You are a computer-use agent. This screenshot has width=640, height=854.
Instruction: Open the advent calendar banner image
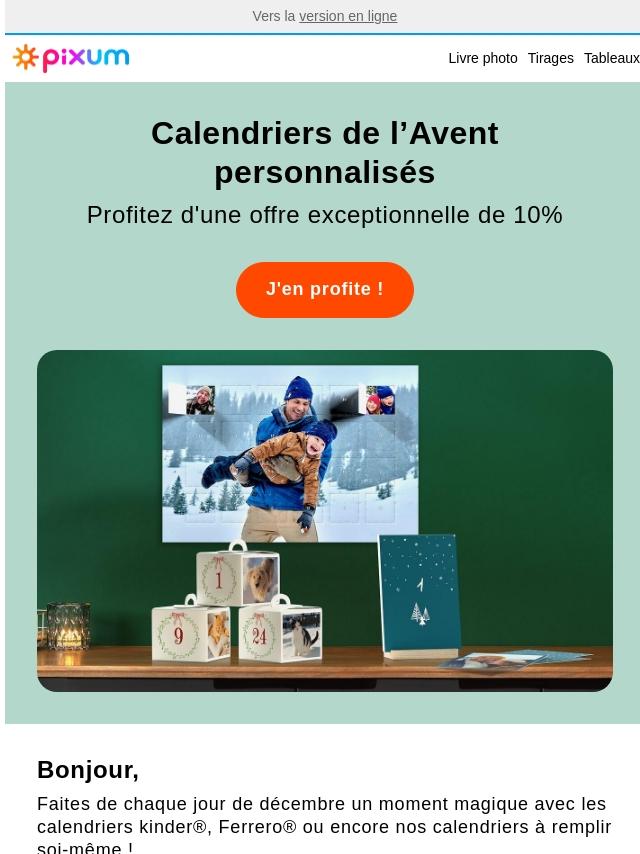pyautogui.click(x=324, y=520)
